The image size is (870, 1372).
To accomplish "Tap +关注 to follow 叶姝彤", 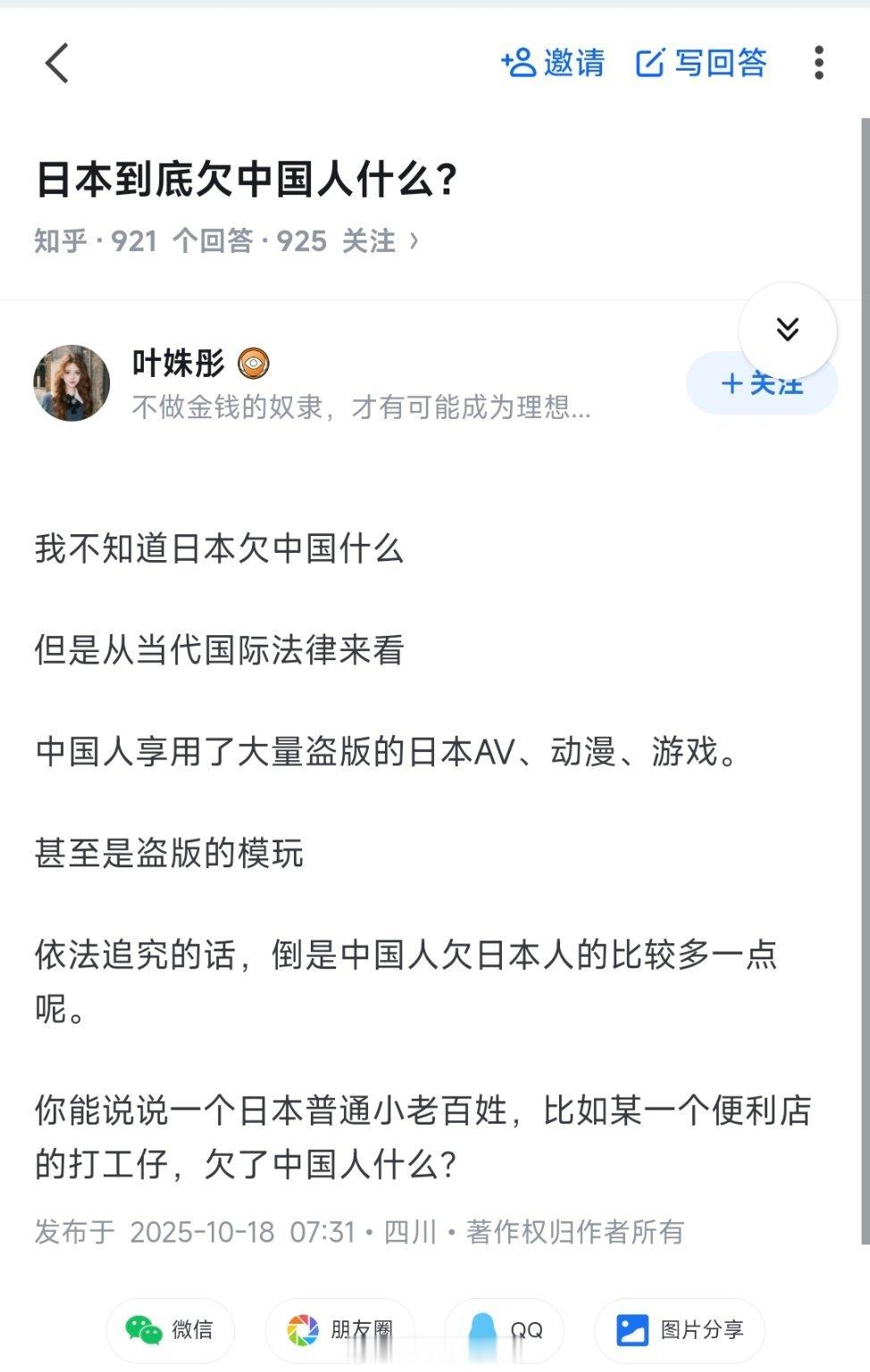I will point(761,384).
